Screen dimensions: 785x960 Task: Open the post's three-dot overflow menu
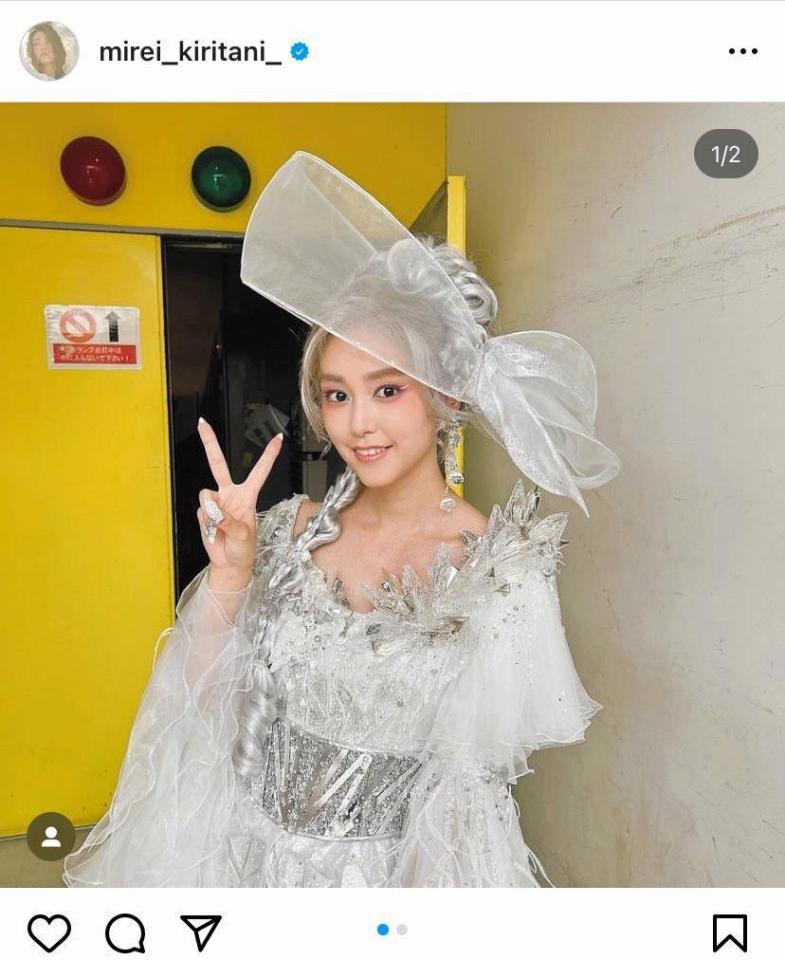click(742, 51)
